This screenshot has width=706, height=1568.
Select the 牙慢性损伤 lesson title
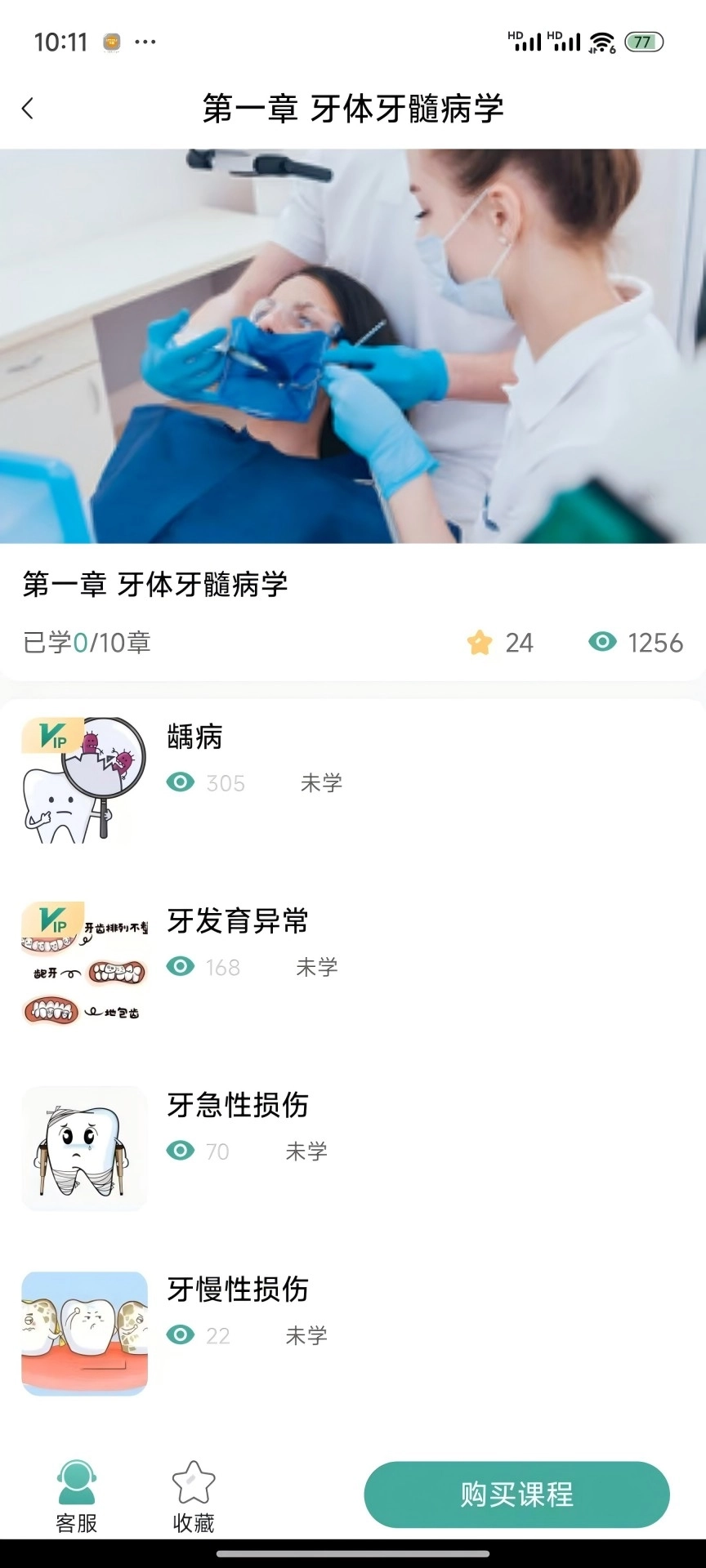click(x=238, y=1291)
